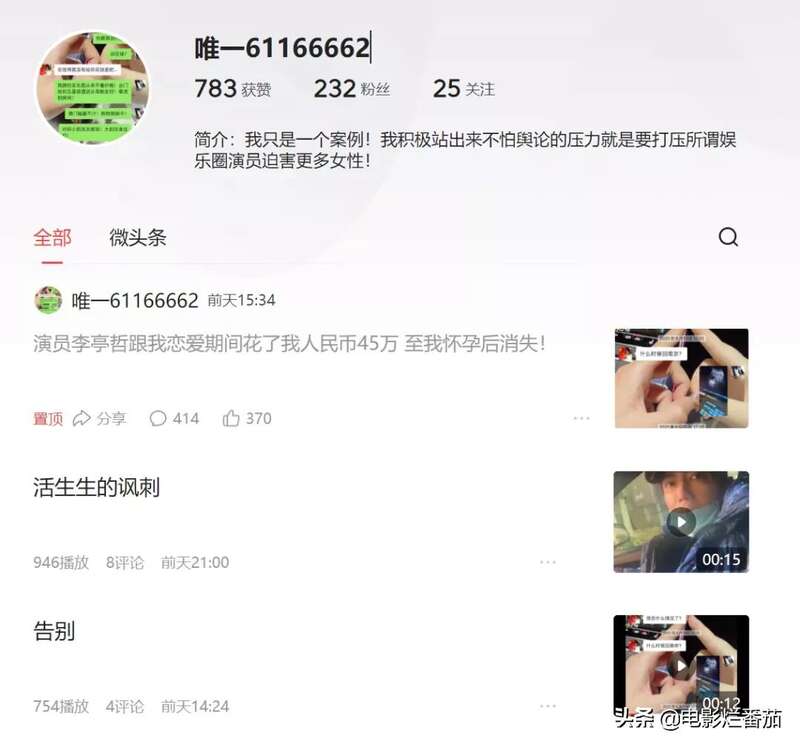800x747 pixels.
Task: Like the pinned post with 370 likes
Action: tap(247, 418)
